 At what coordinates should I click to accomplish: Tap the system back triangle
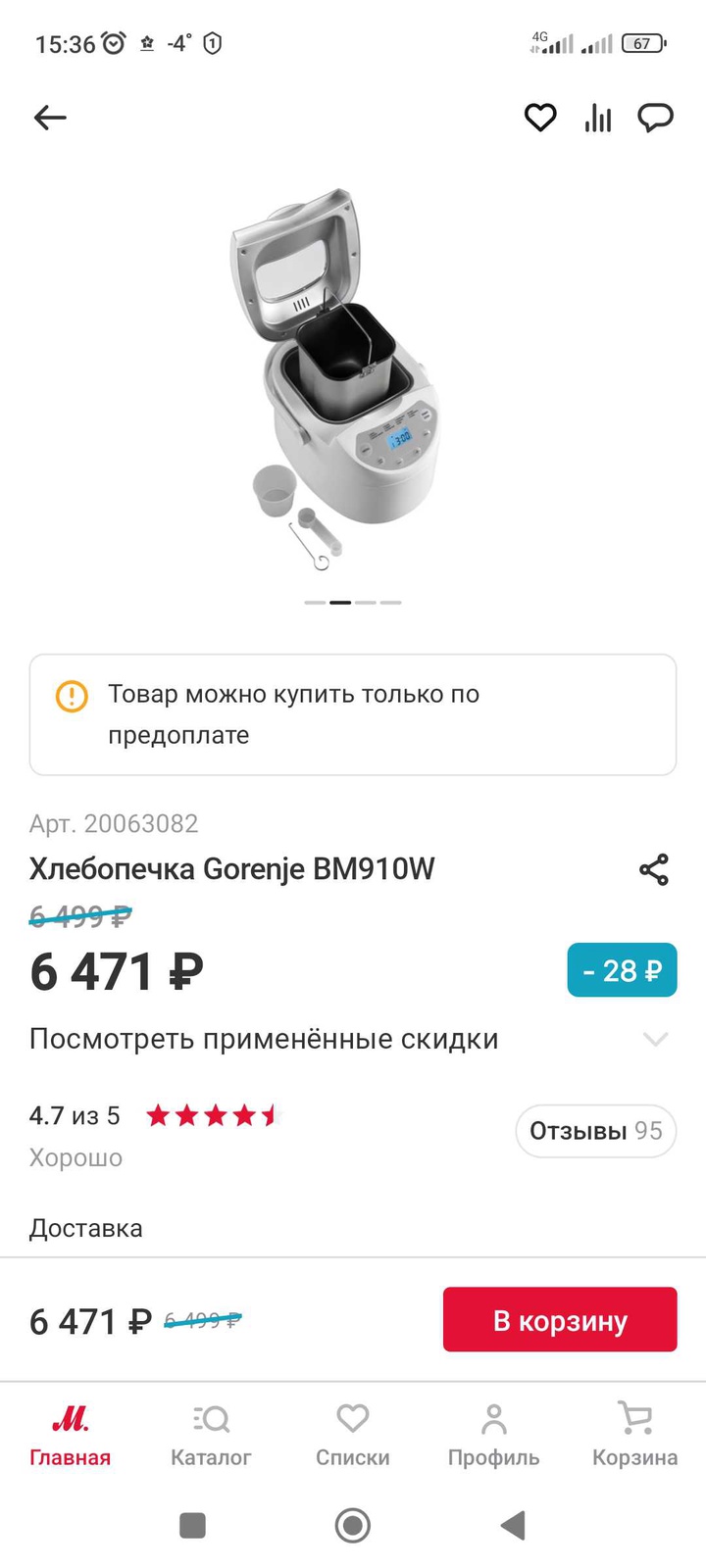coord(513,1525)
